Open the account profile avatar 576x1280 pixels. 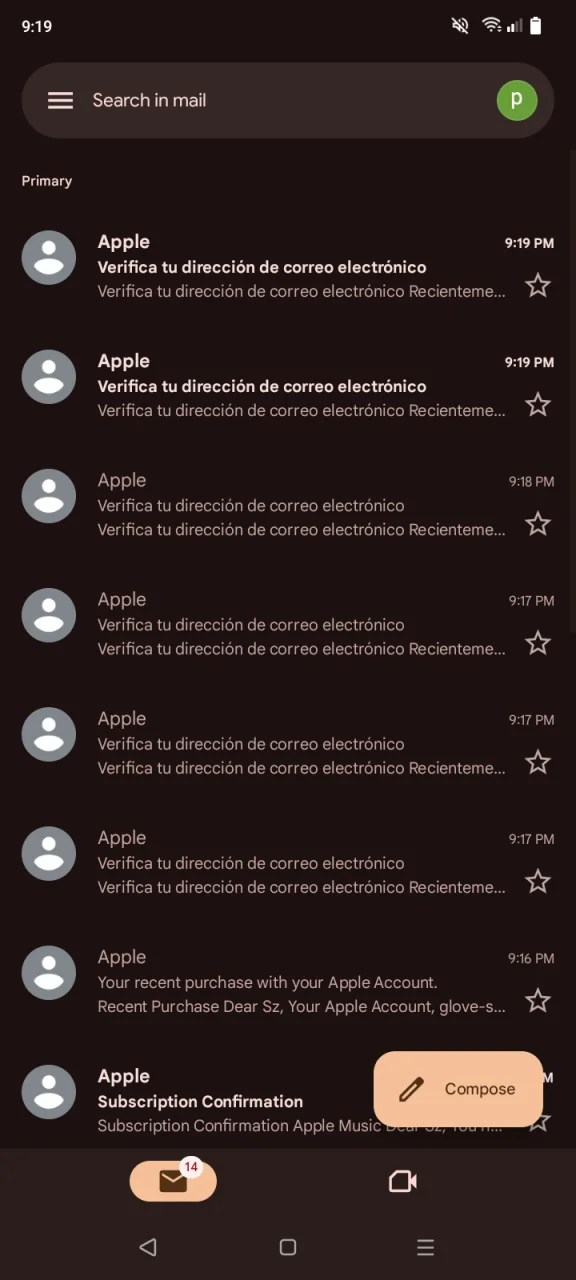coord(517,100)
